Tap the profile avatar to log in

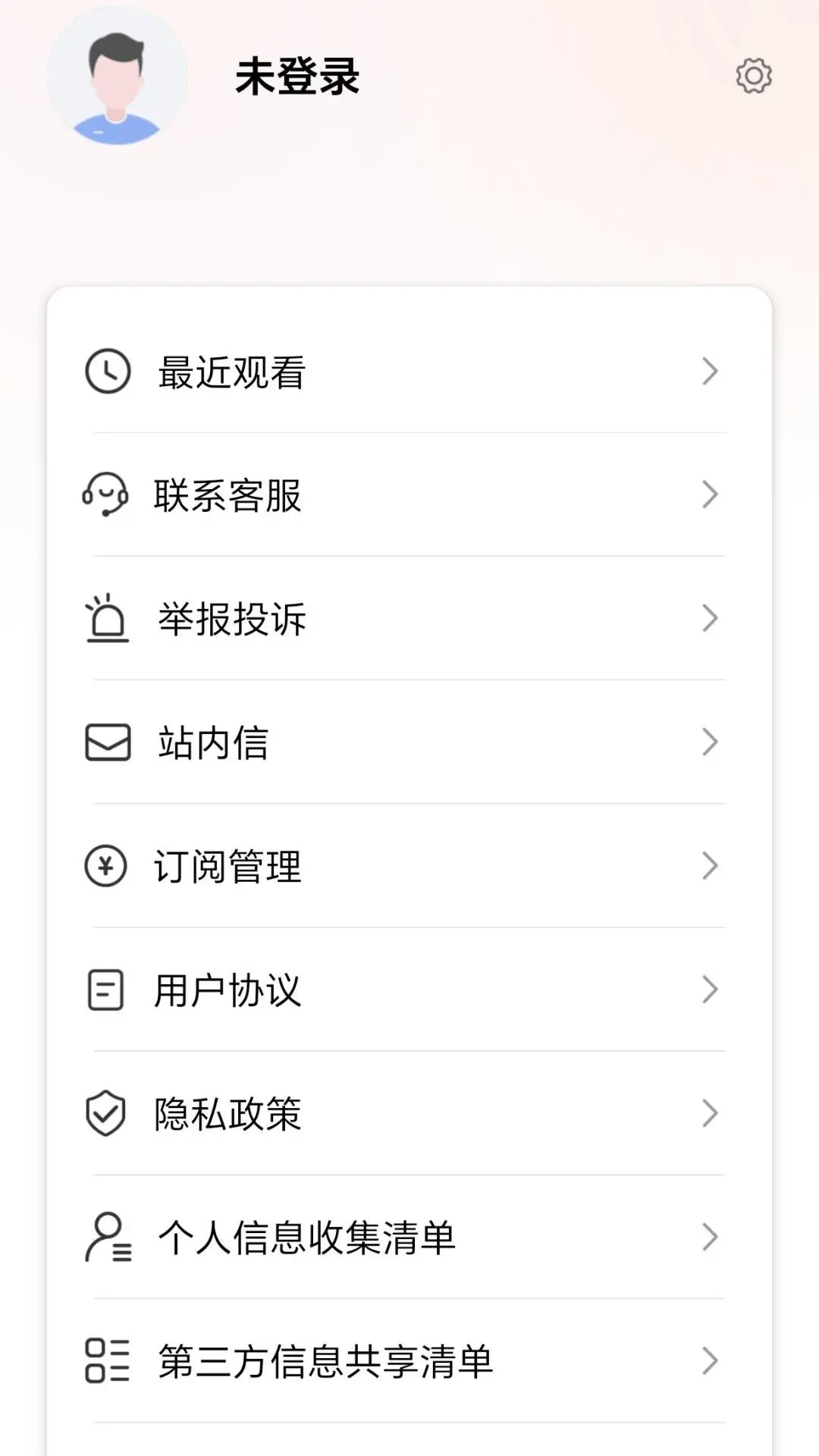pyautogui.click(x=117, y=77)
